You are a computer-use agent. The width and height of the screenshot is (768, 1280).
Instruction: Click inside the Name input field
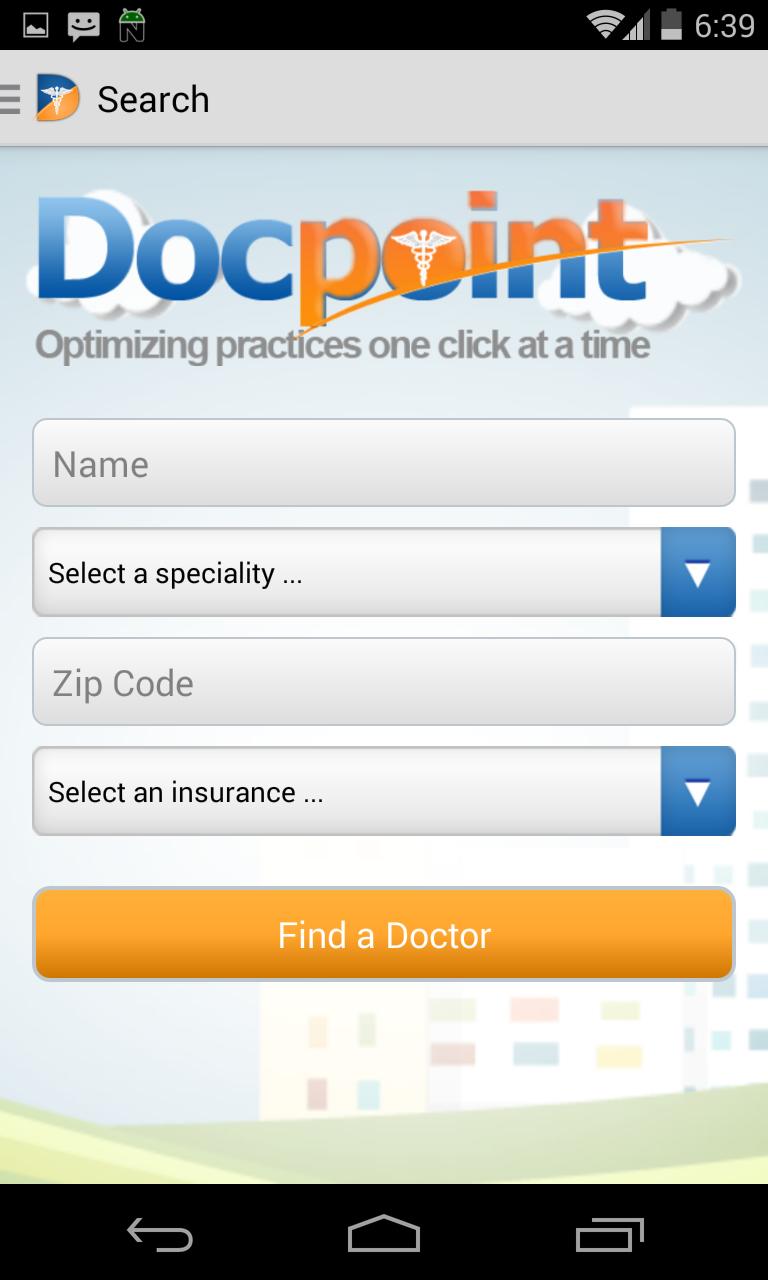click(384, 462)
